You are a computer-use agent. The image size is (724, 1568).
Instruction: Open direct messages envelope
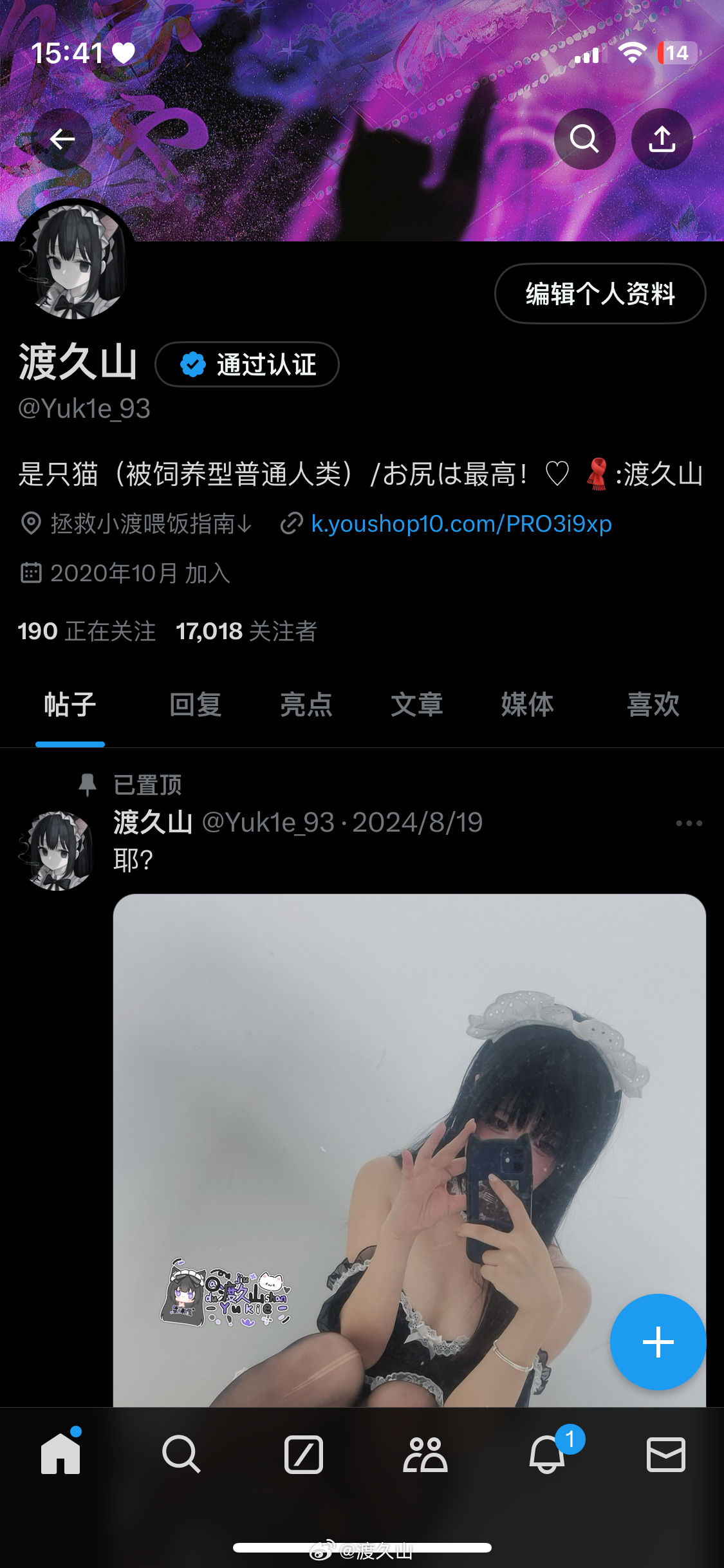point(665,1454)
